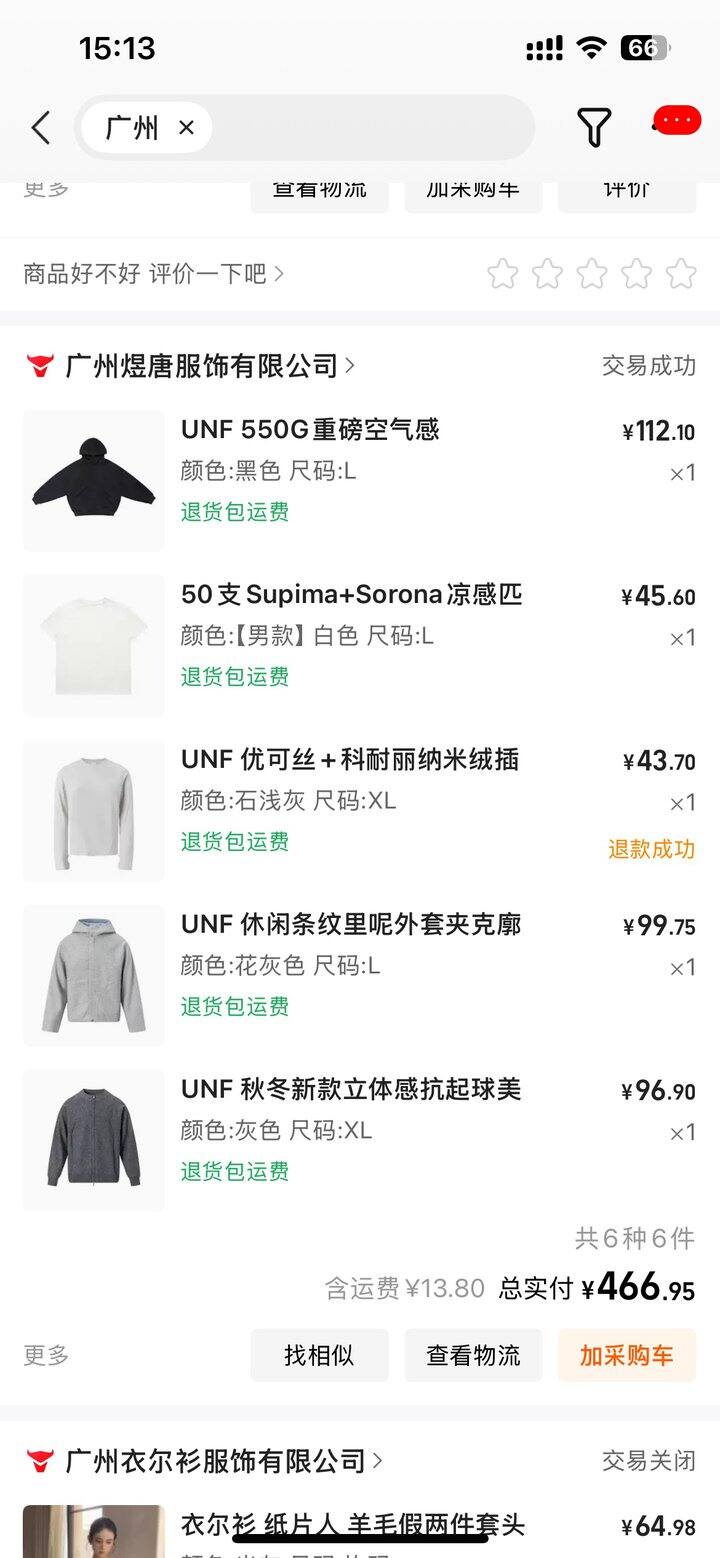The width and height of the screenshot is (720, 1558).
Task: View the UNF 休闲条纹里呢外套 jacket
Action: coord(350,925)
